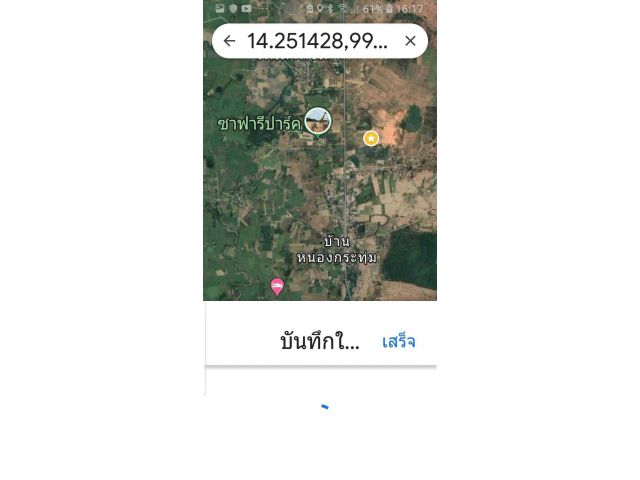The image size is (640, 480).
Task: Tap the back arrow in search bar
Action: click(x=229, y=41)
